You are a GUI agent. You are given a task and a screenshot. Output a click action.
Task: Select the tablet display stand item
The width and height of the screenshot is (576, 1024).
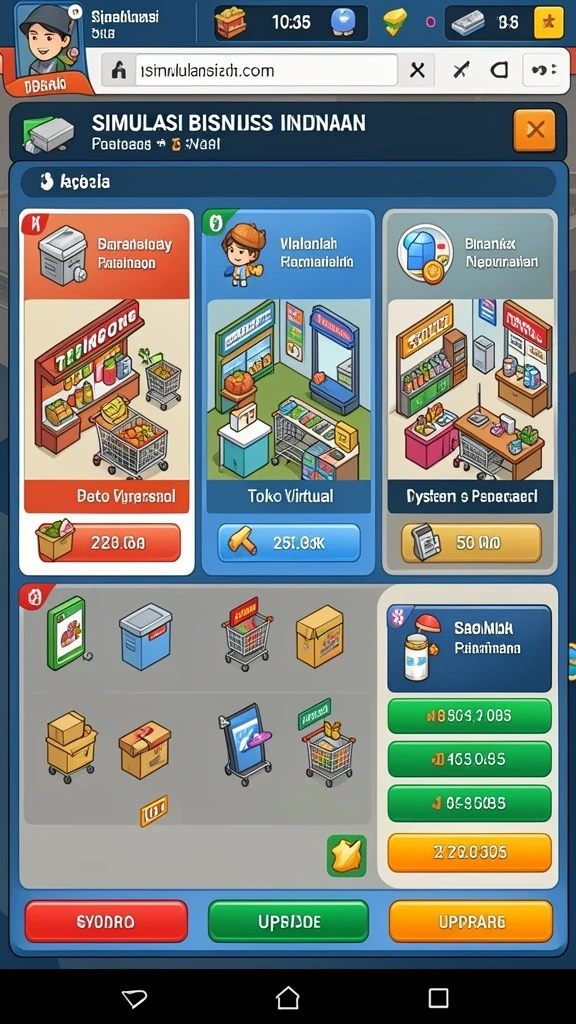tap(245, 744)
